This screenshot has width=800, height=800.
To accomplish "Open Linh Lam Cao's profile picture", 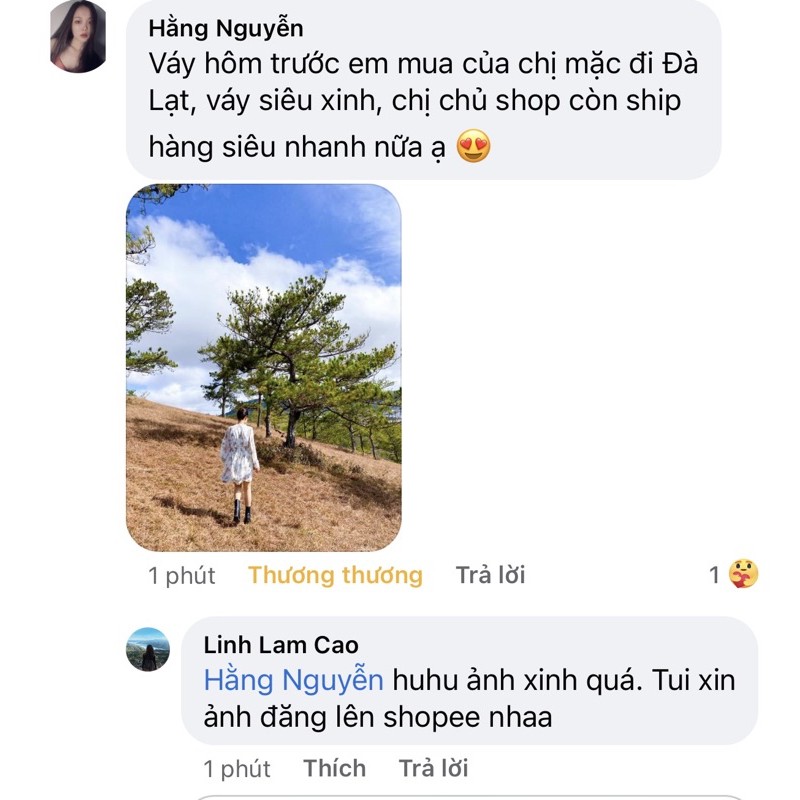I will pyautogui.click(x=148, y=649).
